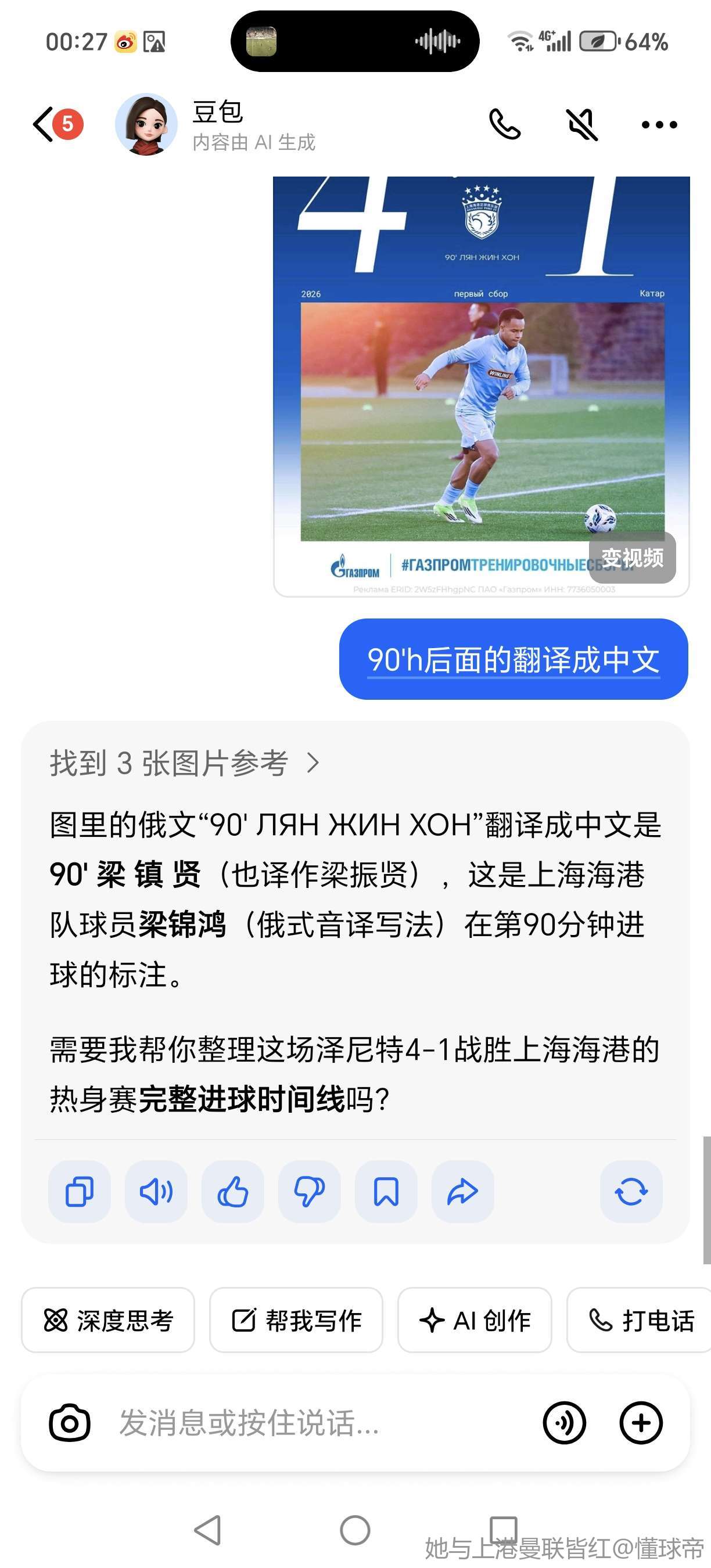Open AI 创作
711x1568 pixels.
tap(474, 1320)
